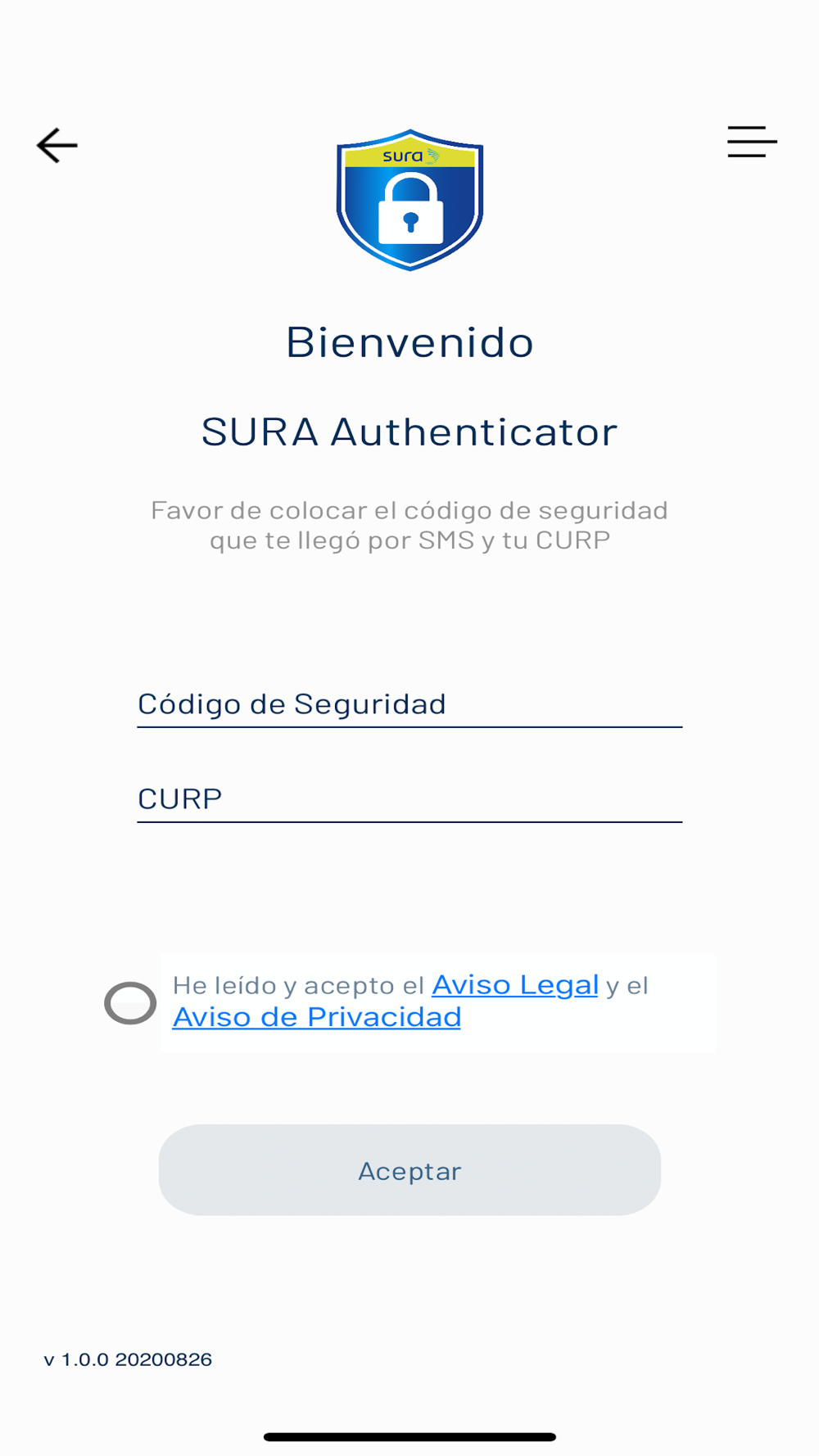Go back using the arrow icon

[x=57, y=146]
